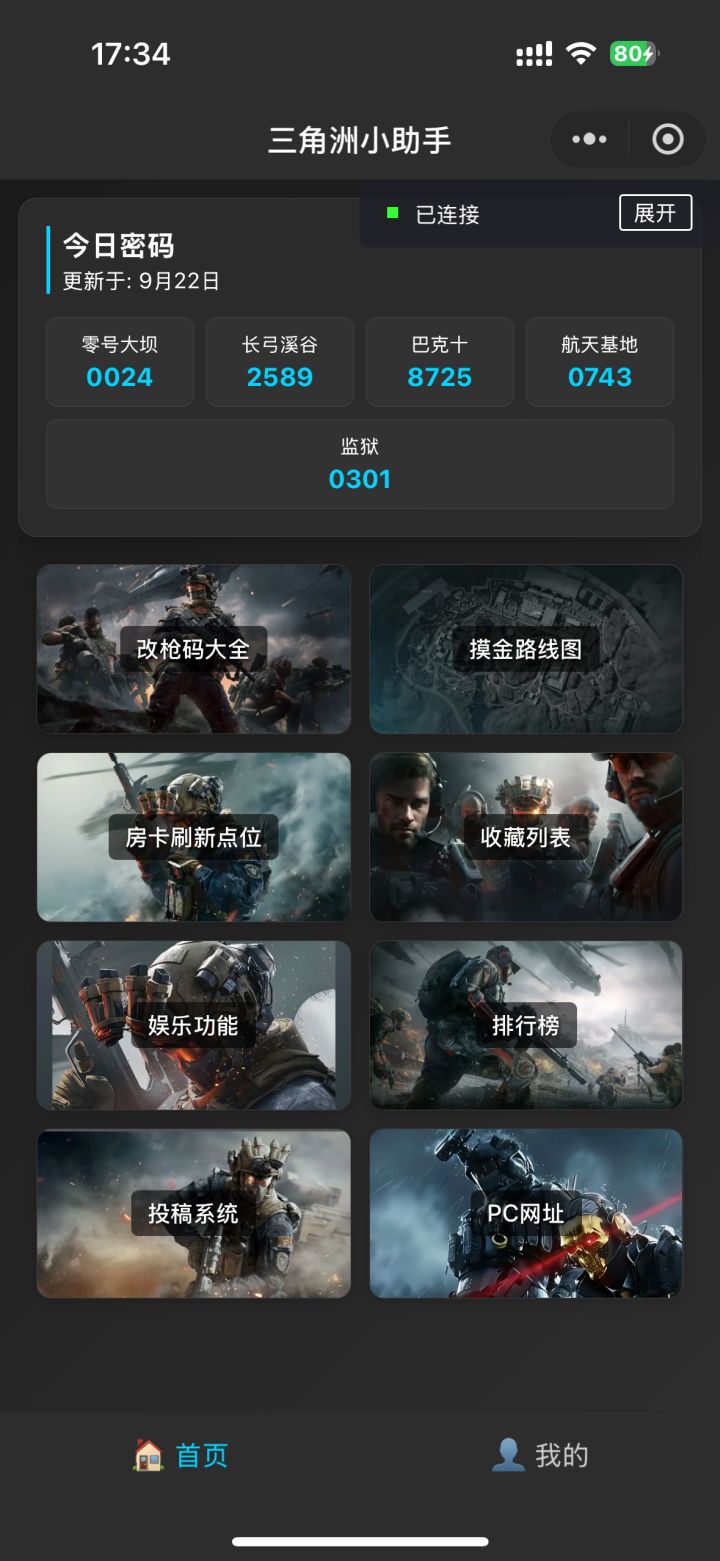
Task: Tap the battery indicator showing 80
Action: (634, 53)
